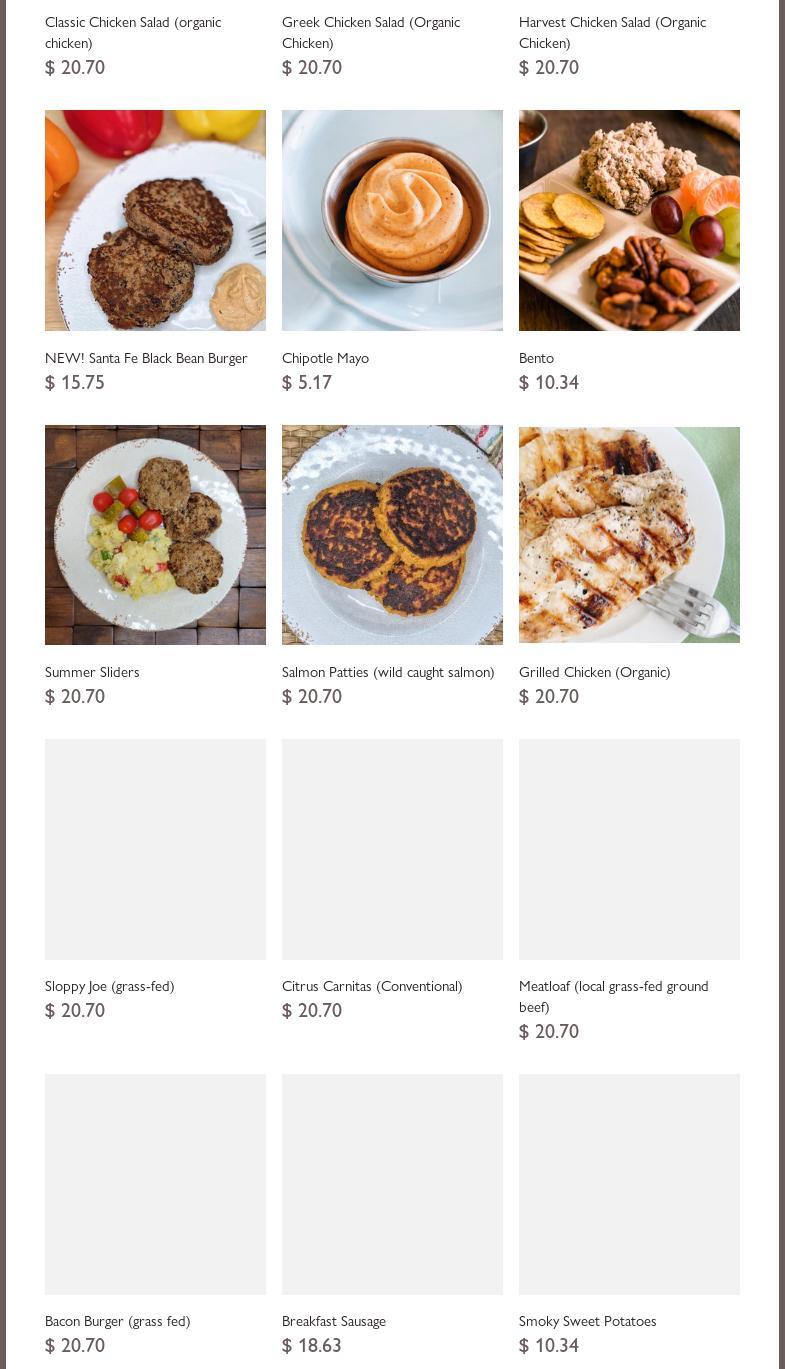Viewport: 785px width, 1369px height.
Task: Open Grilled Chicken (Organic) item
Action: tap(629, 535)
